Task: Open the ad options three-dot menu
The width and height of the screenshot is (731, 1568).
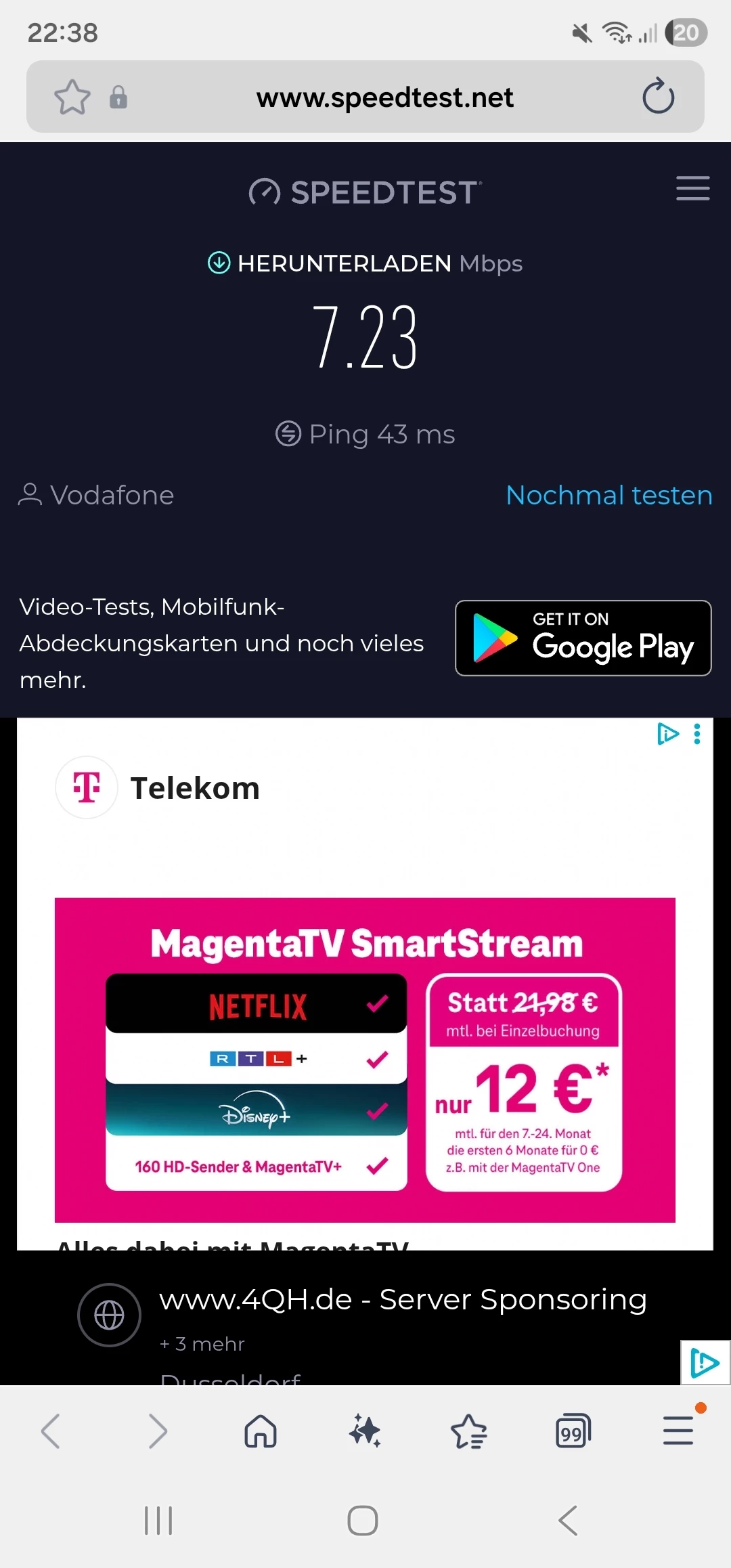Action: pos(697,734)
